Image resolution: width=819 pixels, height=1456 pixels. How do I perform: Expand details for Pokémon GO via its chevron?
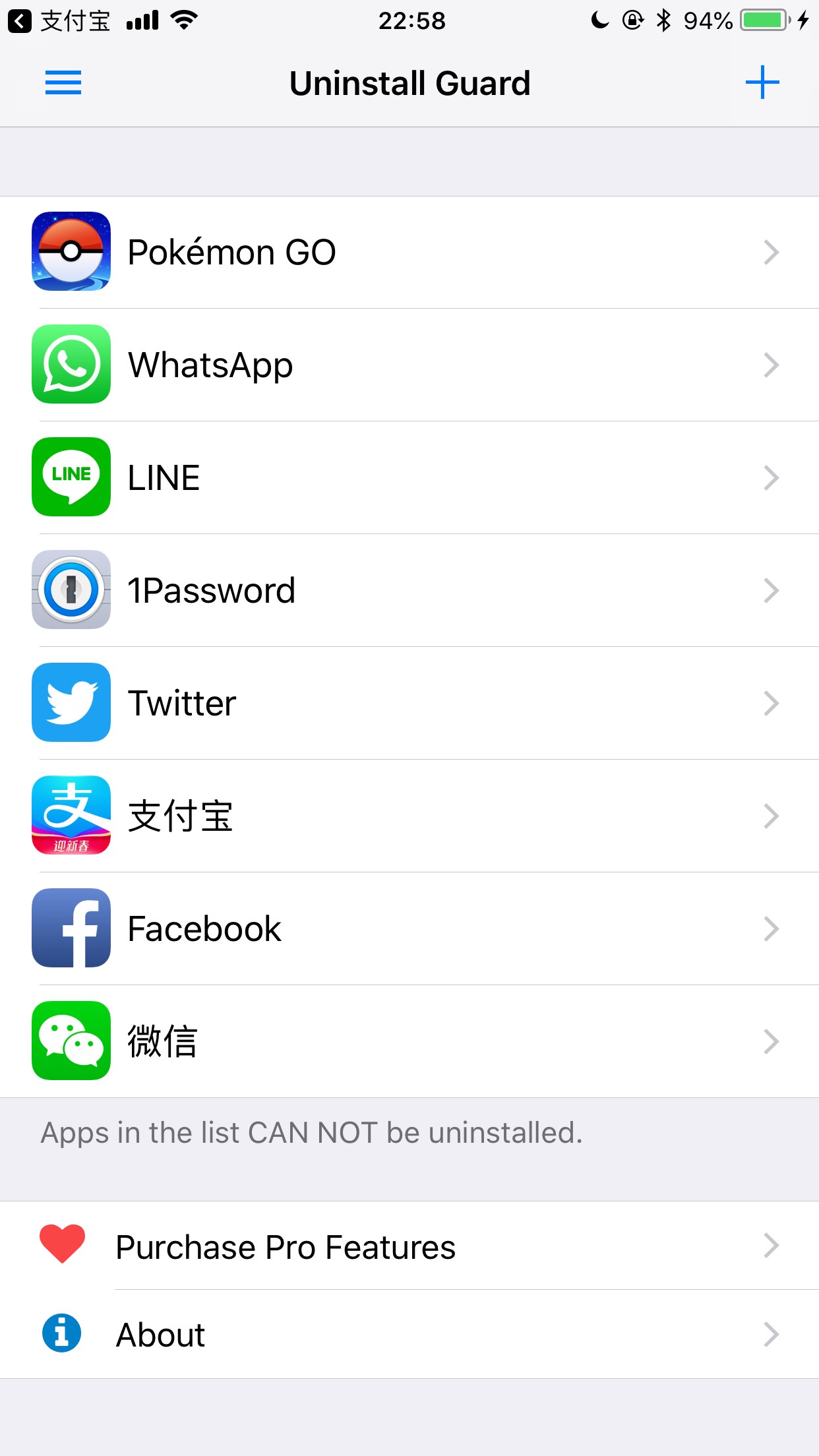(x=770, y=251)
